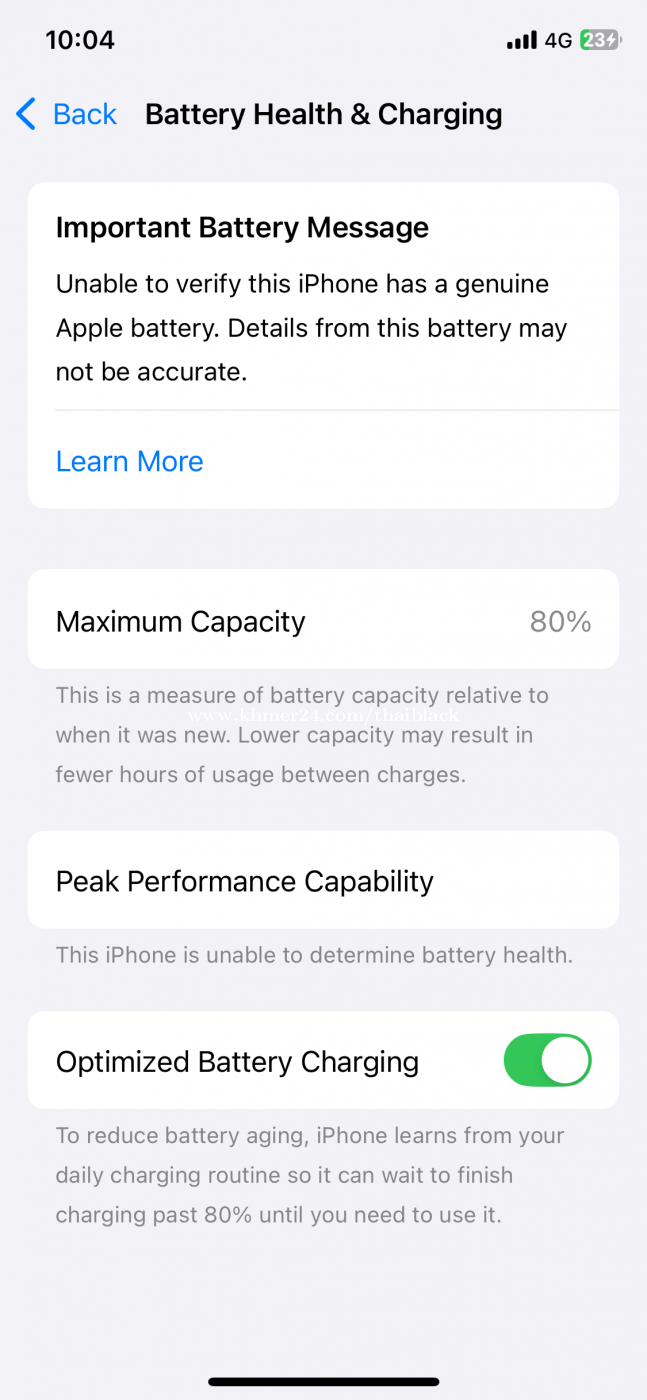Open the Learn More link
The height and width of the screenshot is (1400, 647).
[129, 461]
